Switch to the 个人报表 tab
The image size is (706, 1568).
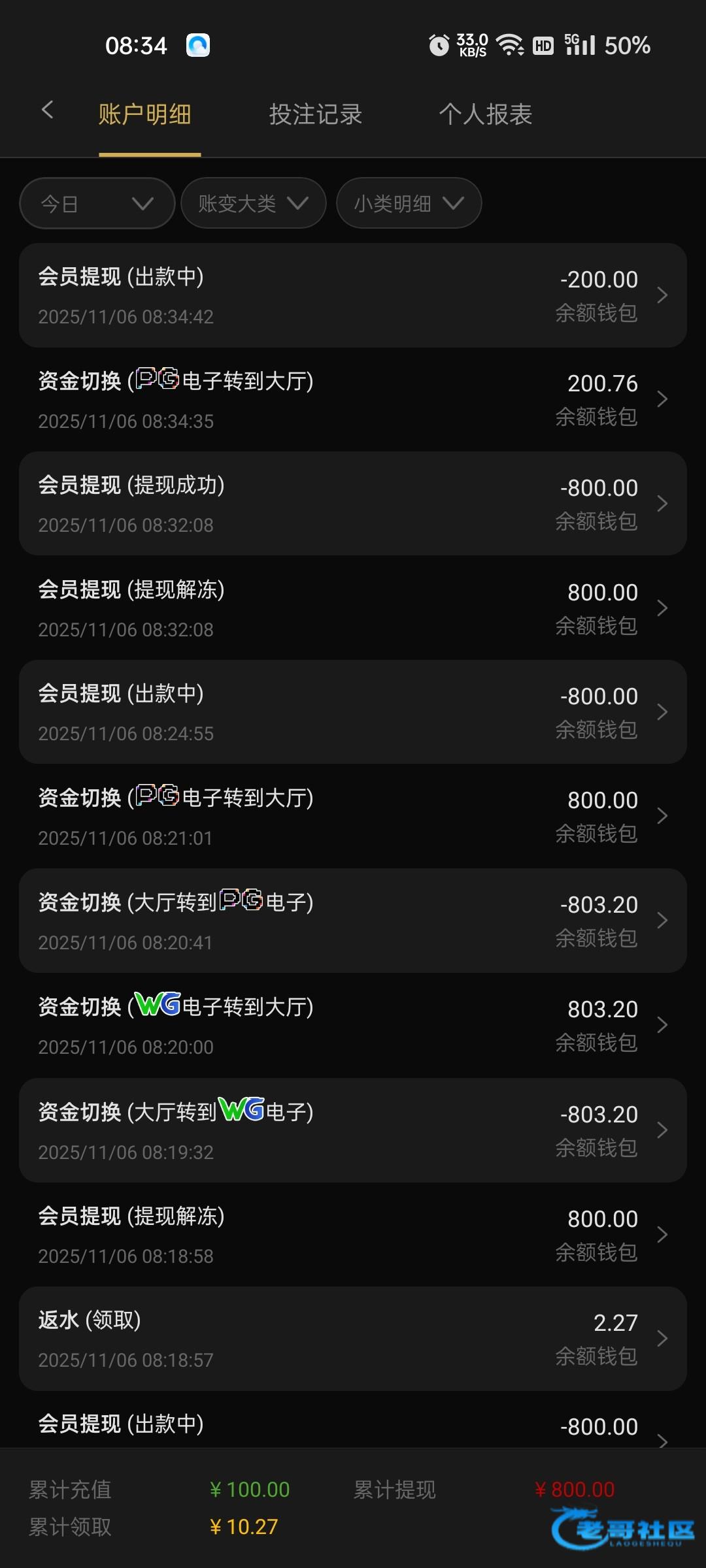click(485, 114)
